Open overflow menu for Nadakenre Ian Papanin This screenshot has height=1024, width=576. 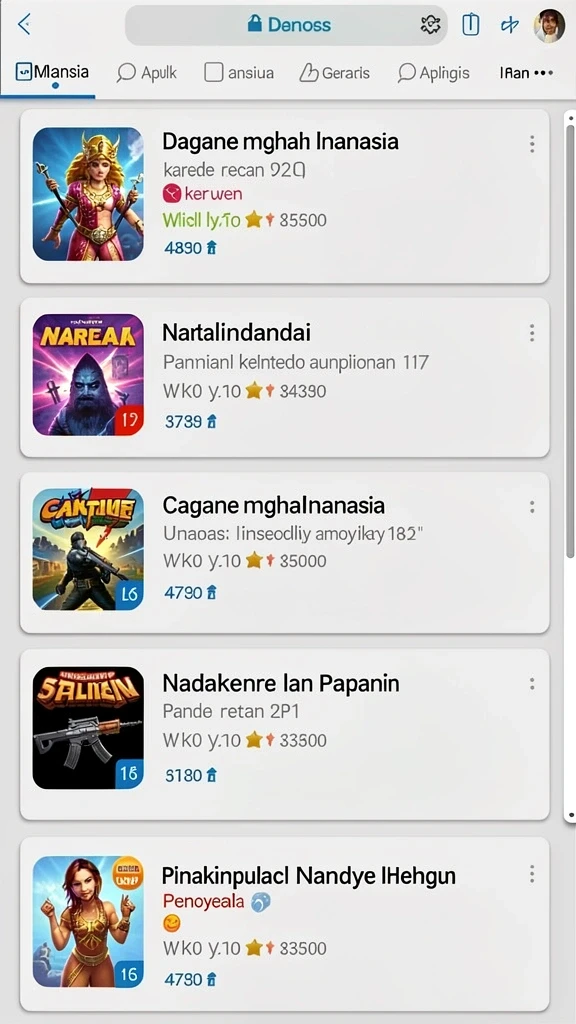pyautogui.click(x=532, y=684)
